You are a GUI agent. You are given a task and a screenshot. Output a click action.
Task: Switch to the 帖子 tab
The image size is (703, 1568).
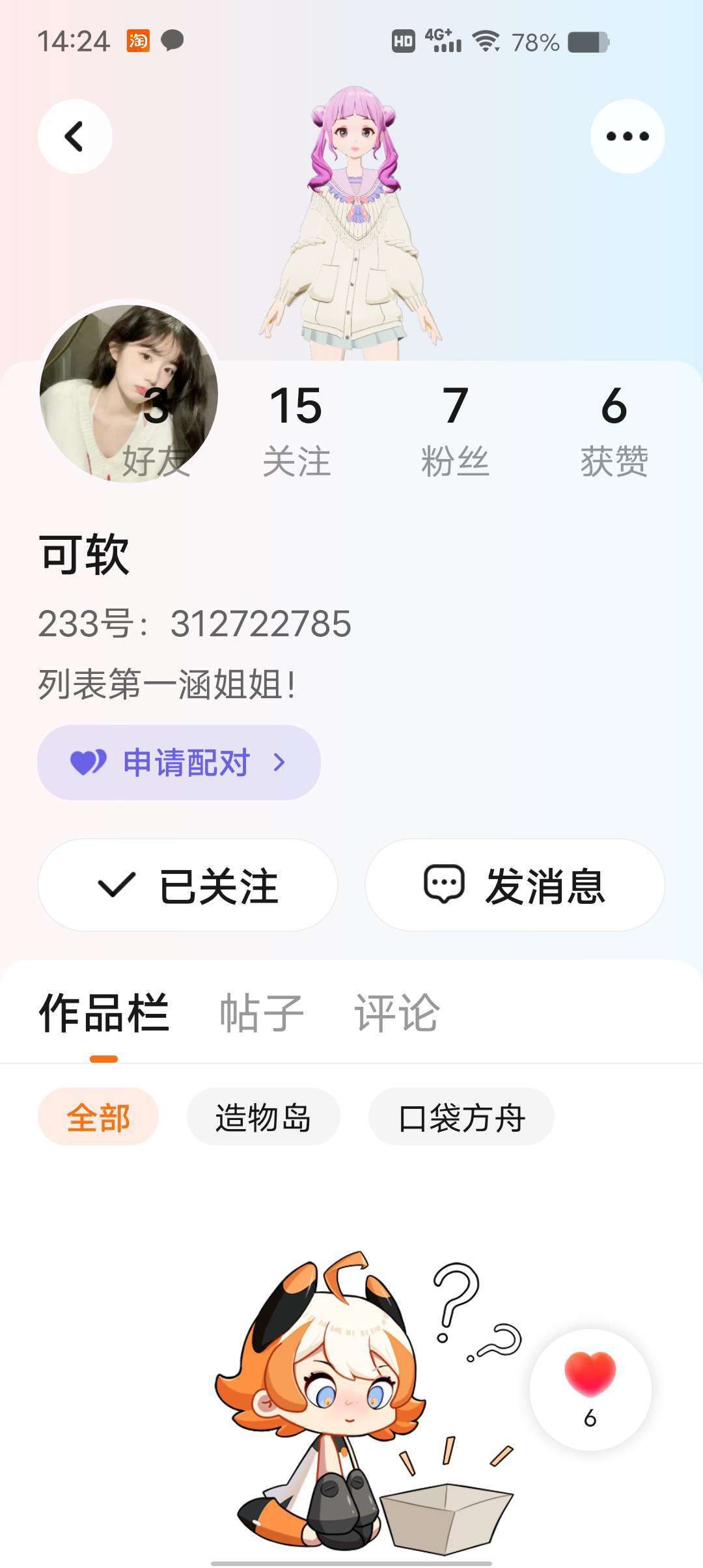point(261,1013)
